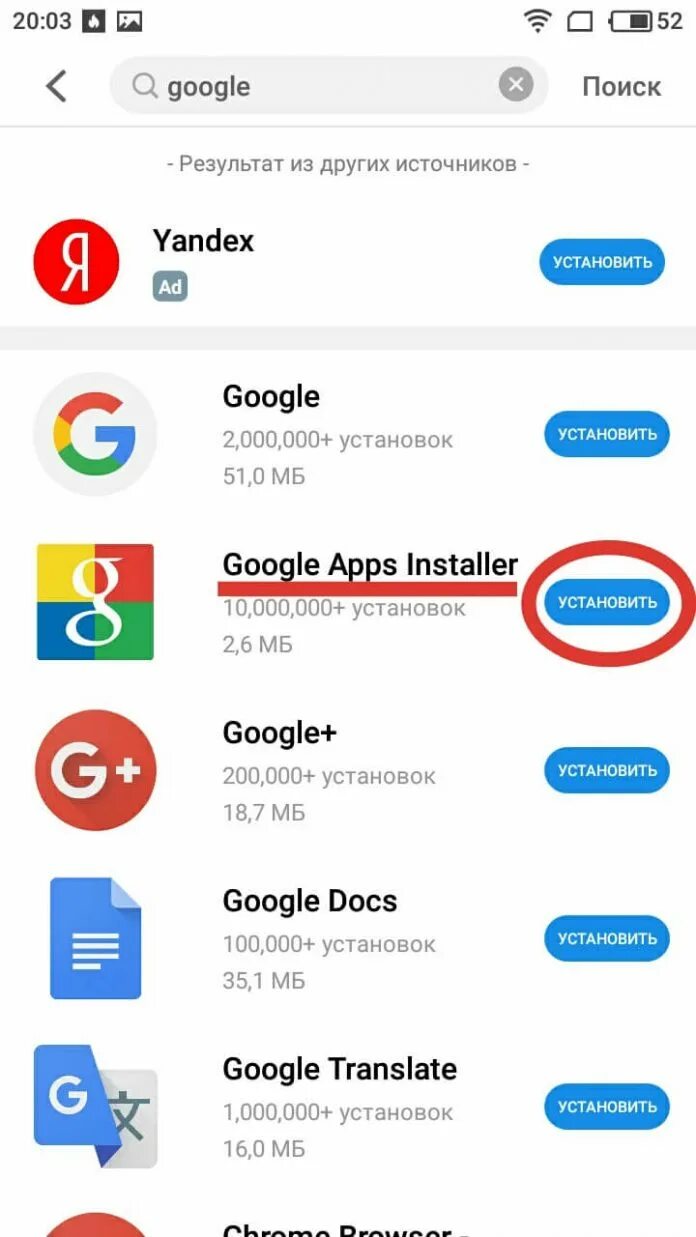
Task: Go back using the arrow icon
Action: click(x=57, y=86)
